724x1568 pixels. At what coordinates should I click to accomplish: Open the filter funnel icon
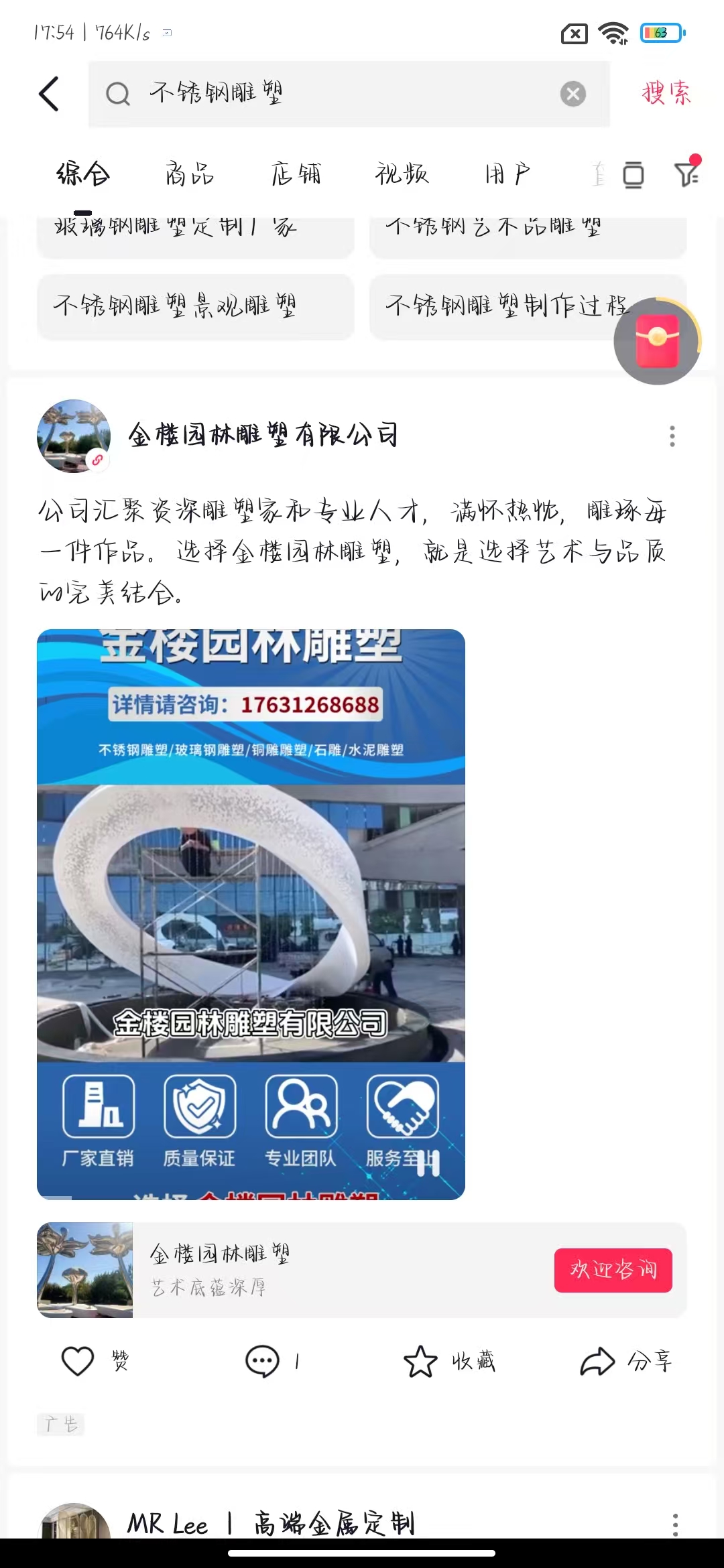[x=686, y=174]
